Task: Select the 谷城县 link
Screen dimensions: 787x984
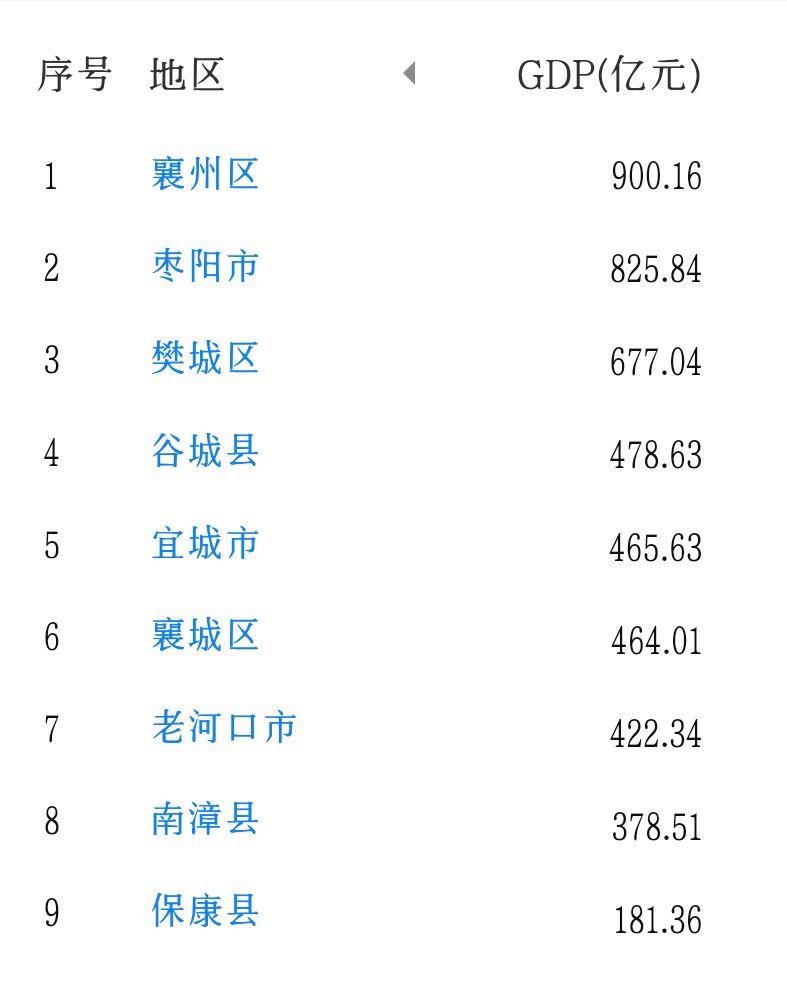Action: 205,451
